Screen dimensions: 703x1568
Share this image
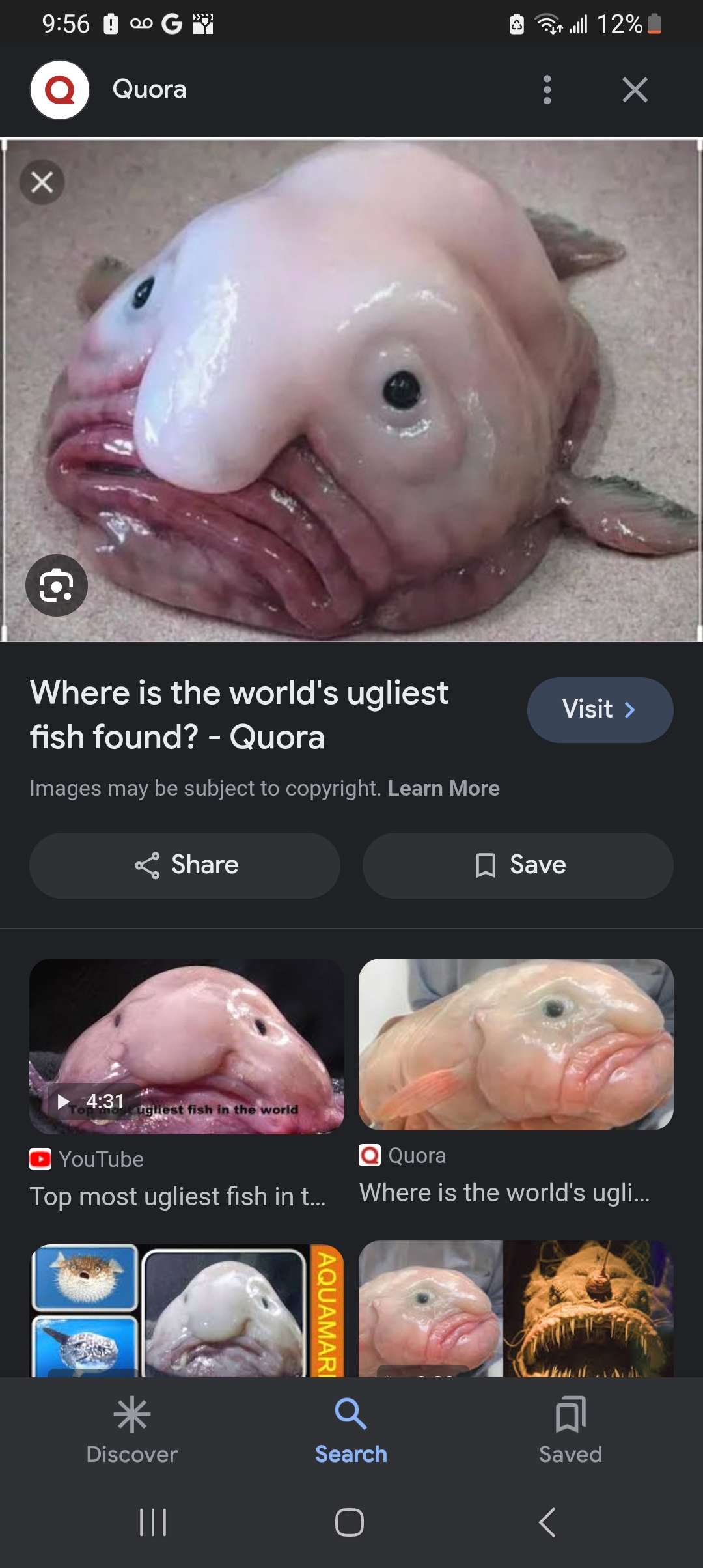pos(185,865)
